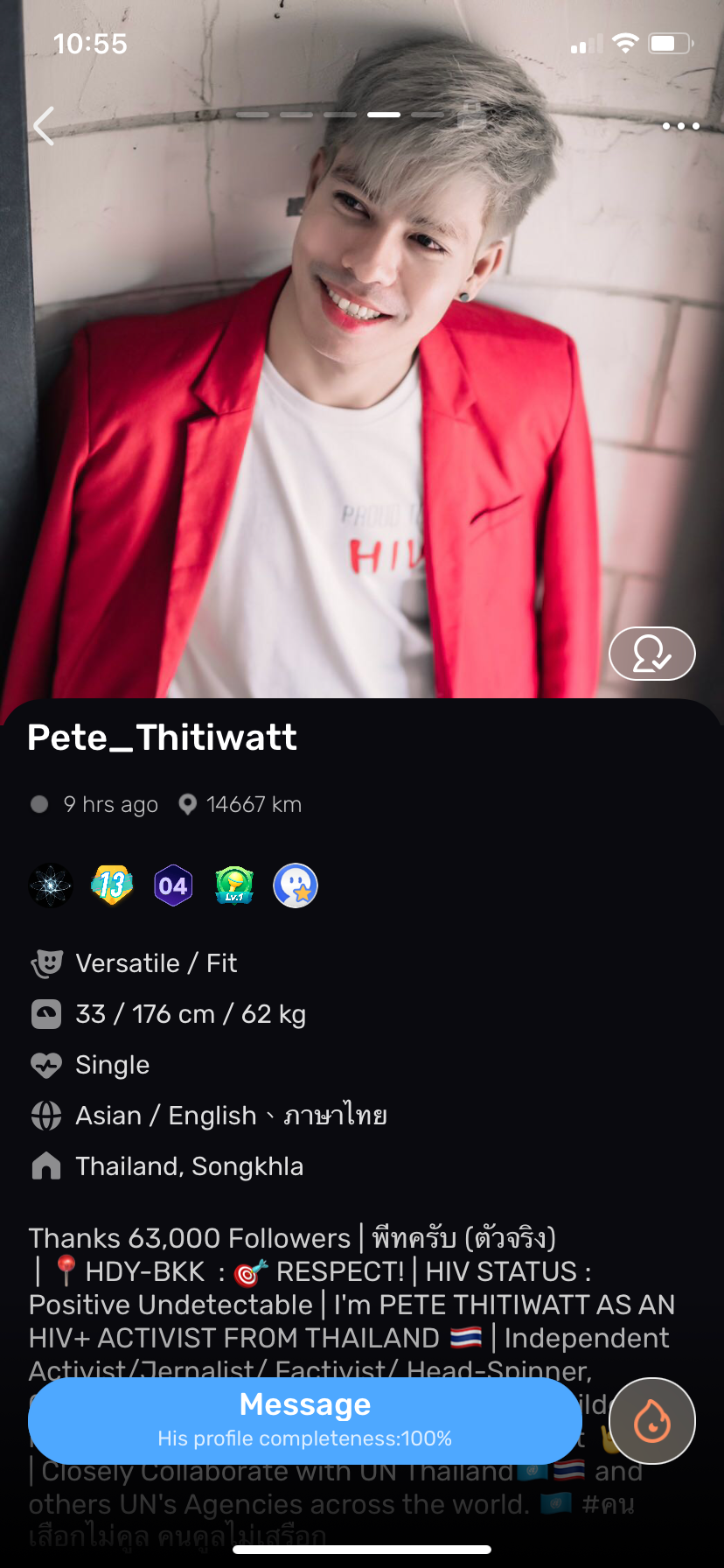Send a message to Pete_Thitiwatt
The height and width of the screenshot is (1568, 724).
(305, 1419)
